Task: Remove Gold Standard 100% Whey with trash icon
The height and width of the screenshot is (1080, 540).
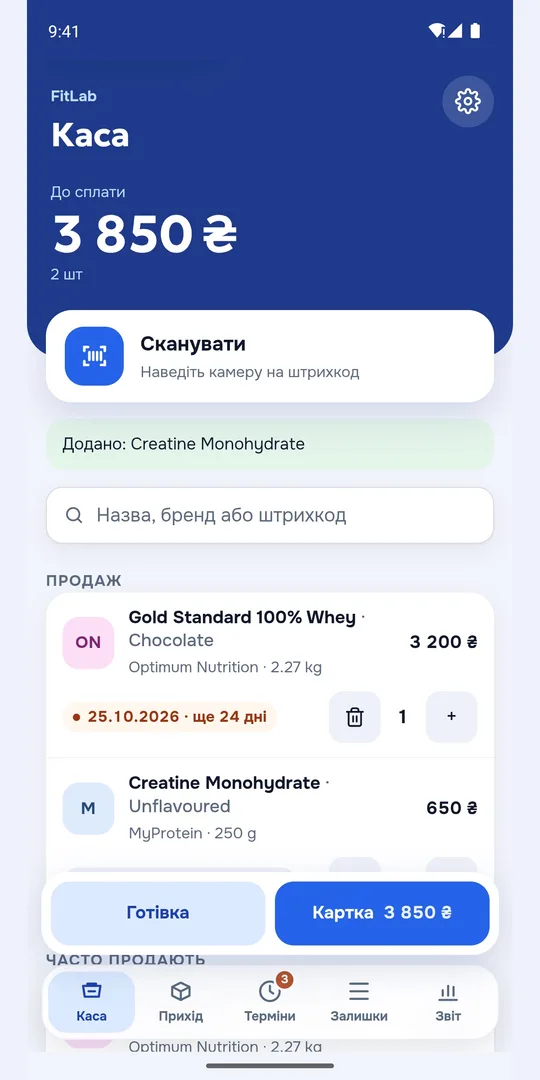Action: click(x=355, y=717)
